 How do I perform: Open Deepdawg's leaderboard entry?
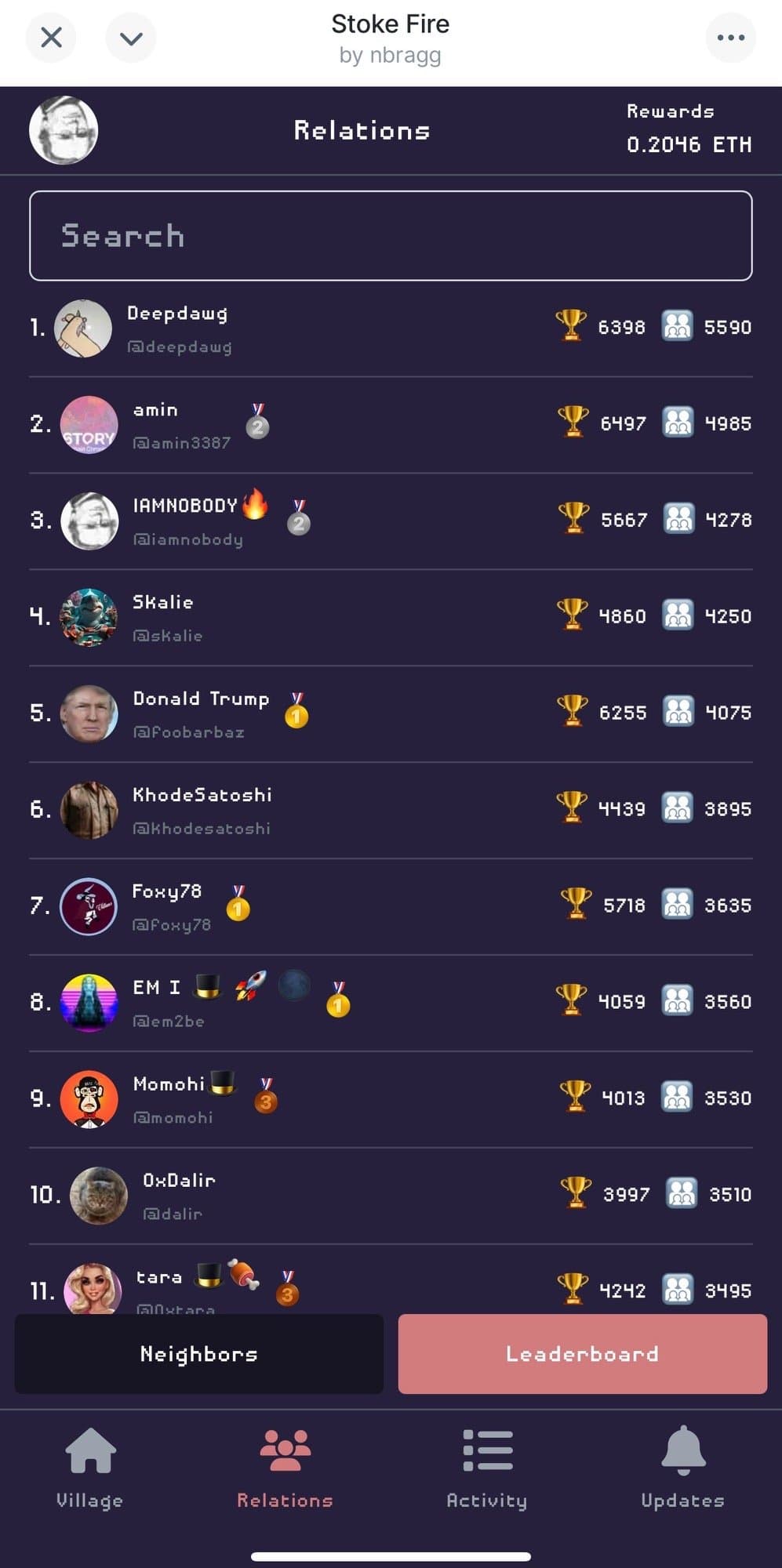tap(177, 328)
